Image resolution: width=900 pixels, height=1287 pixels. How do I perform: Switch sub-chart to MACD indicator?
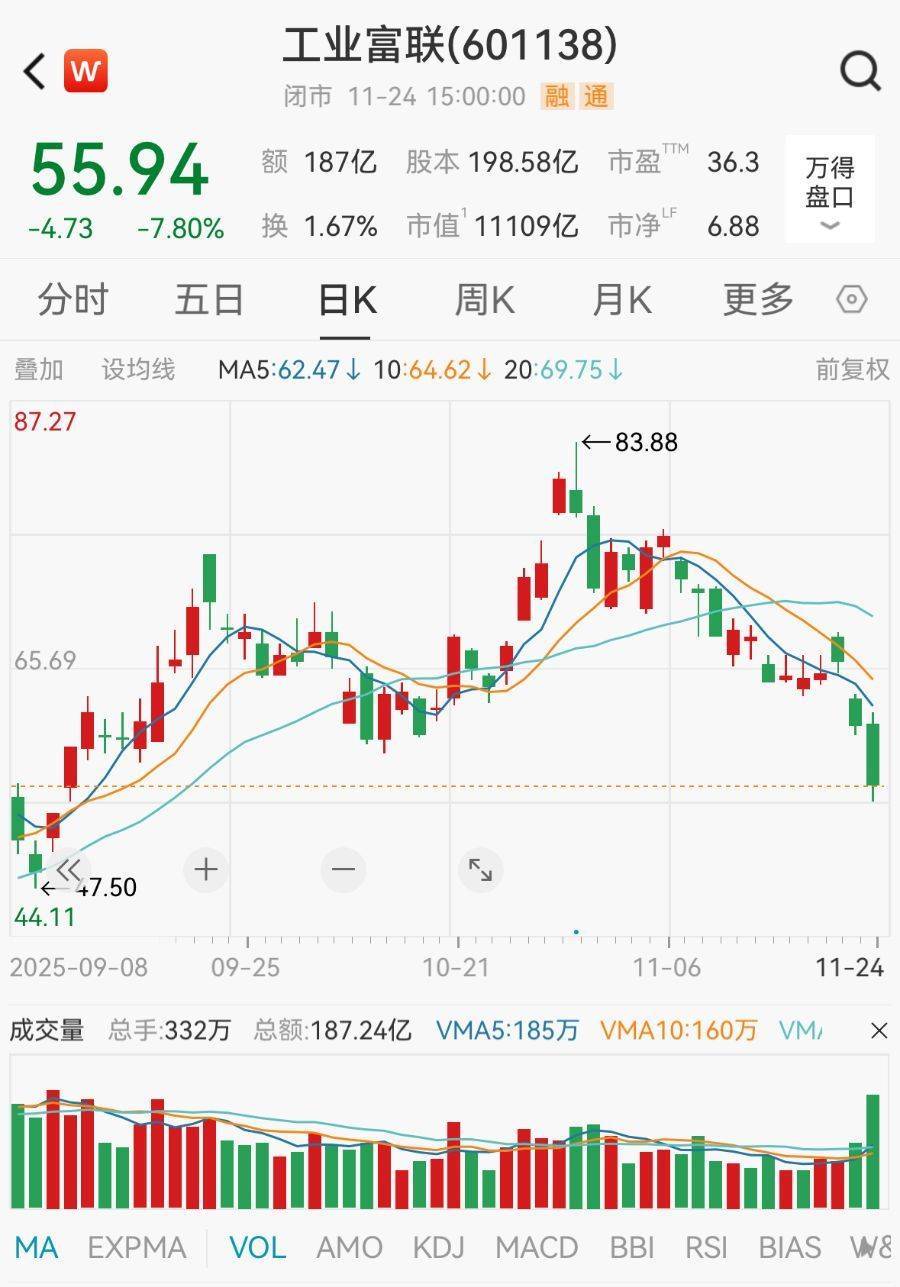click(x=536, y=1248)
